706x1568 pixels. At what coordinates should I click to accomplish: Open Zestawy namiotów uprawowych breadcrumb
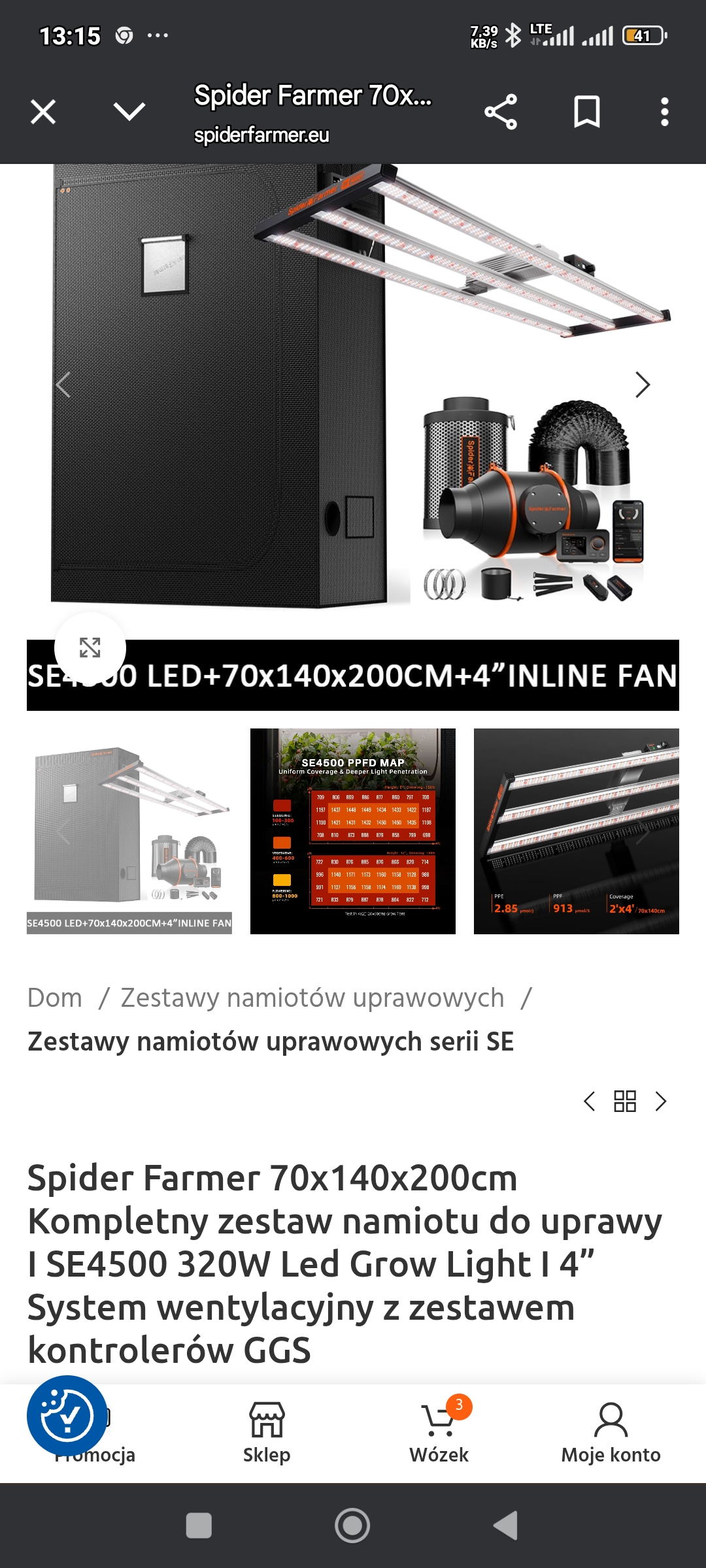click(x=312, y=998)
